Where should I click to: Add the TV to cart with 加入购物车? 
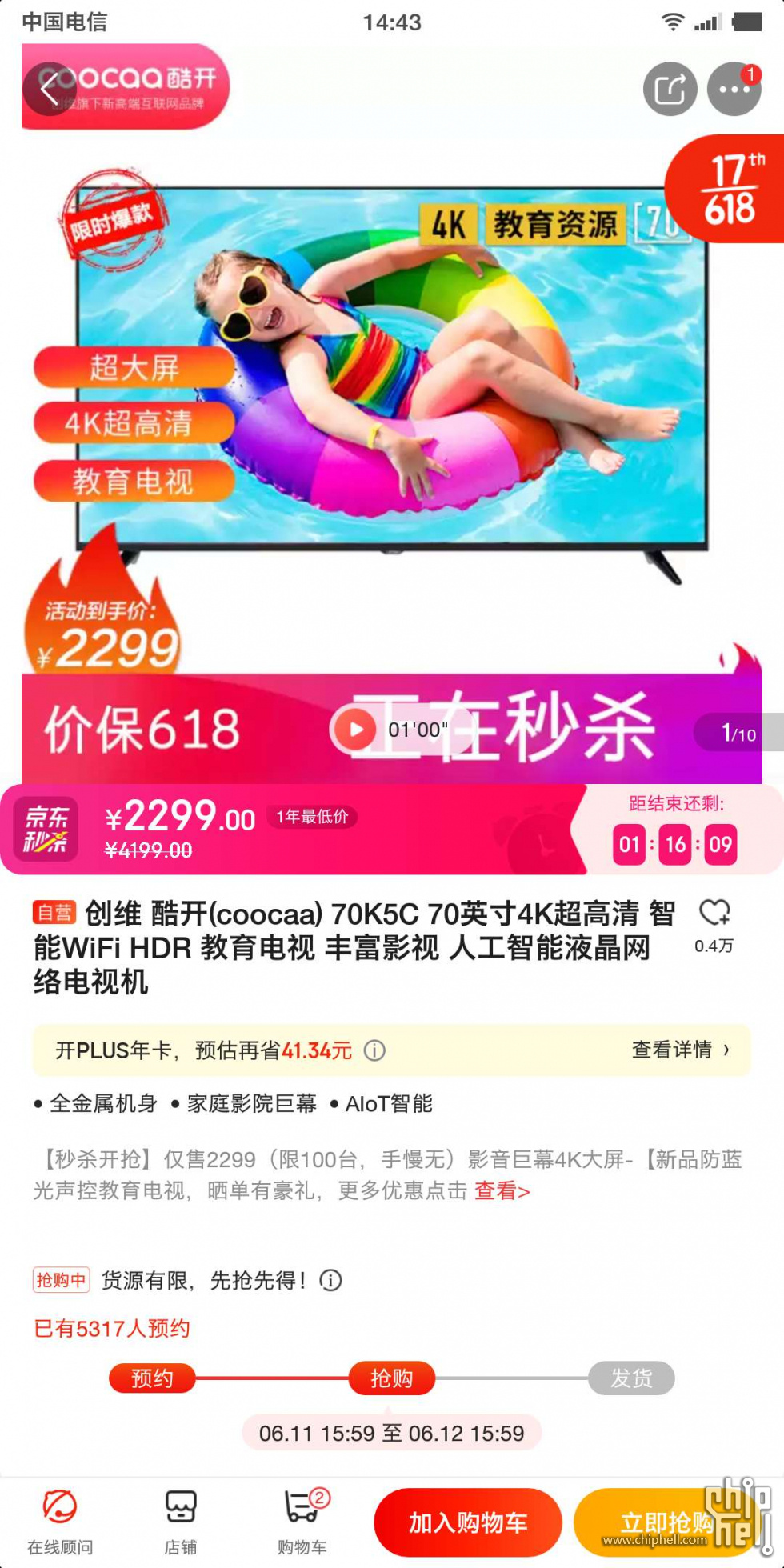point(468,1522)
